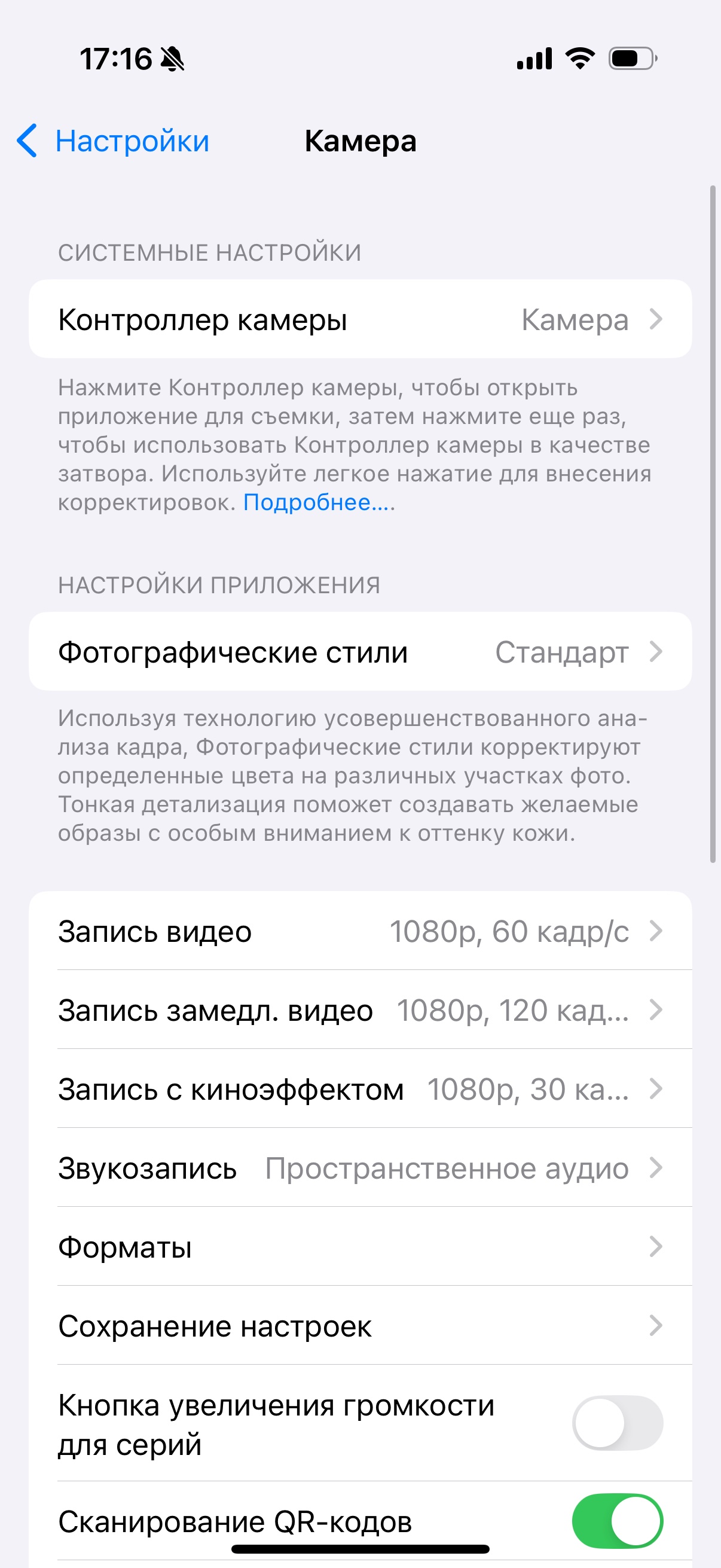The height and width of the screenshot is (1568, 721).
Task: Open the Форматы row
Action: click(360, 1247)
